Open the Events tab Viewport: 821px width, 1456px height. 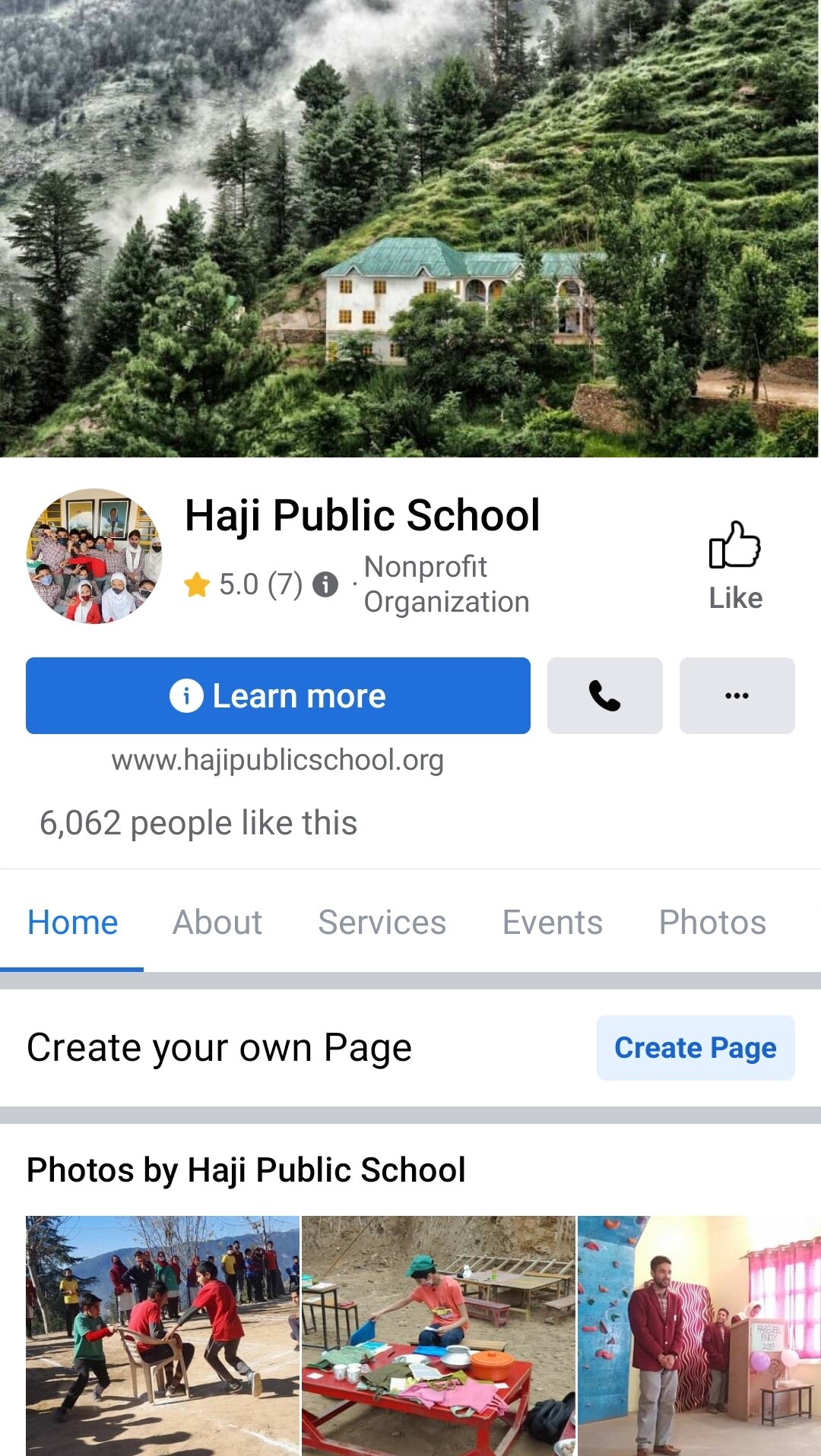tap(553, 922)
